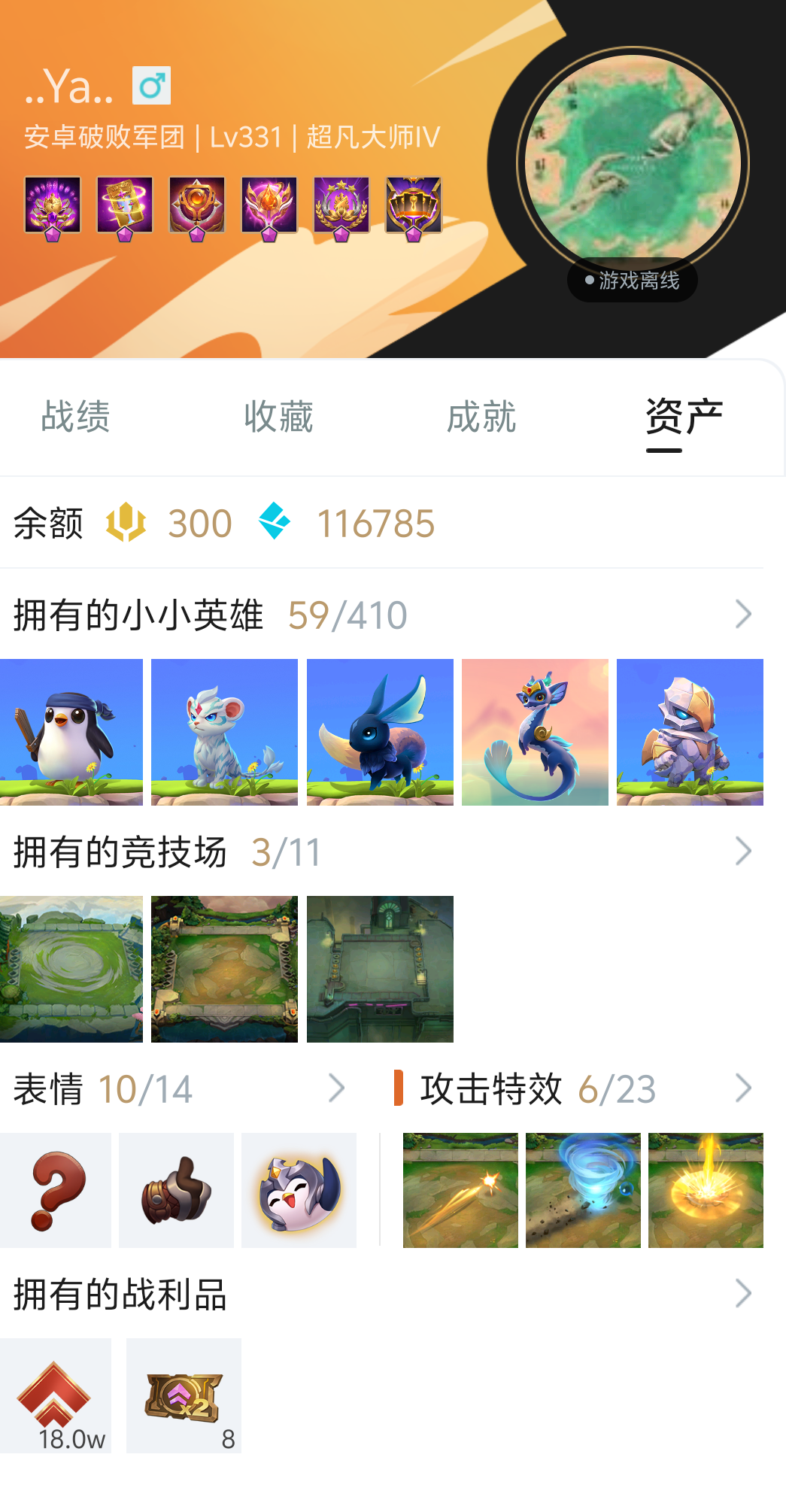Select the 资产 tab
The height and width of the screenshot is (1512, 786).
(683, 417)
